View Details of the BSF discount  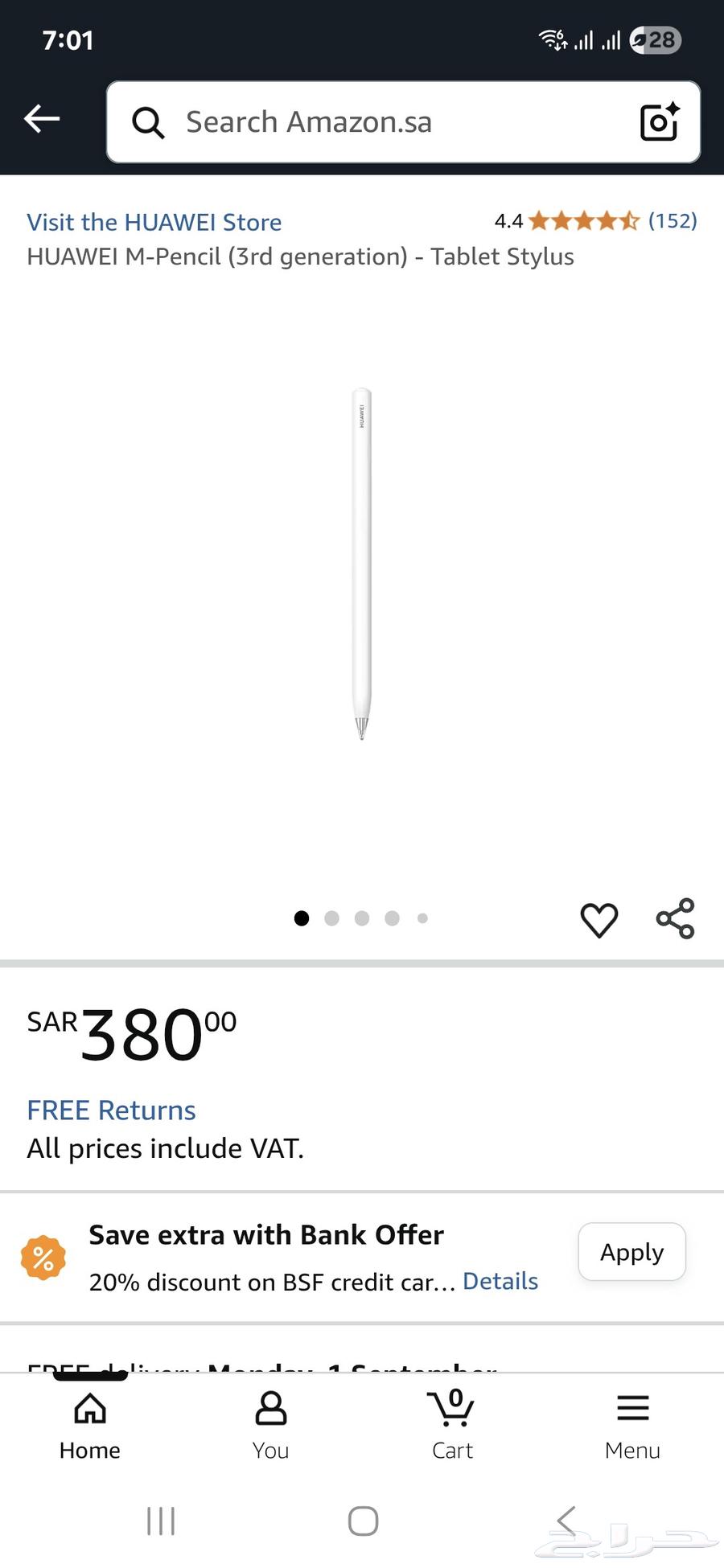click(500, 1281)
